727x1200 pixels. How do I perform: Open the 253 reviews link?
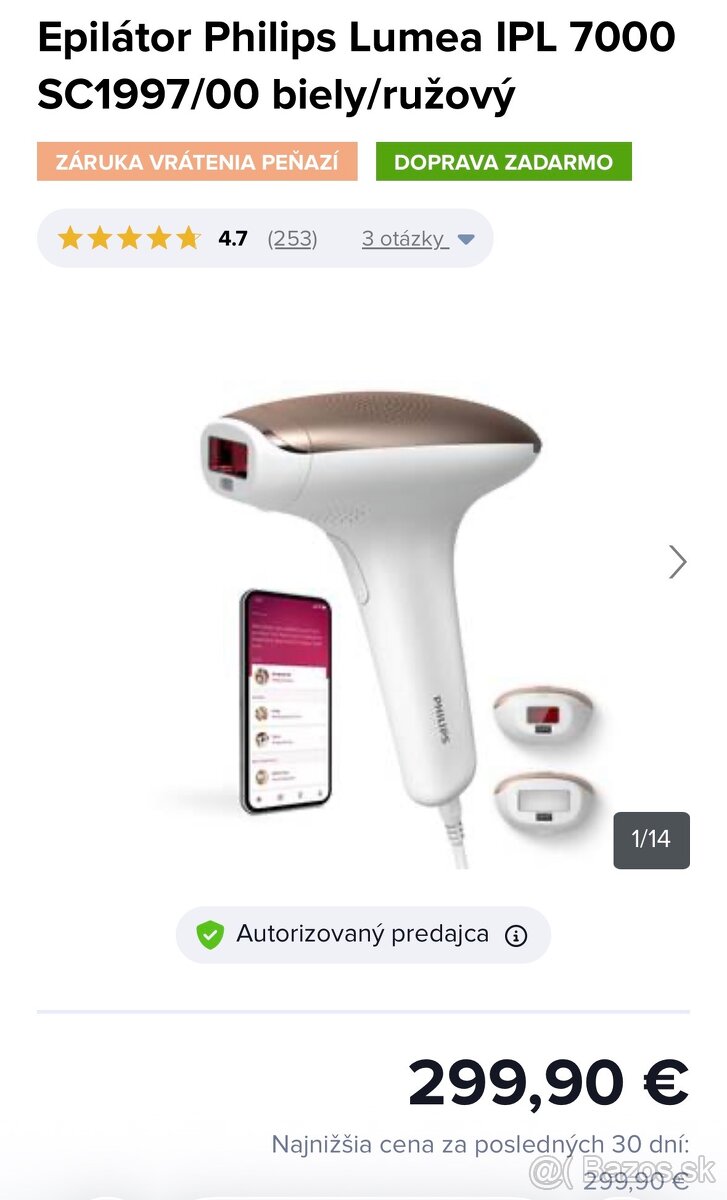pyautogui.click(x=291, y=239)
